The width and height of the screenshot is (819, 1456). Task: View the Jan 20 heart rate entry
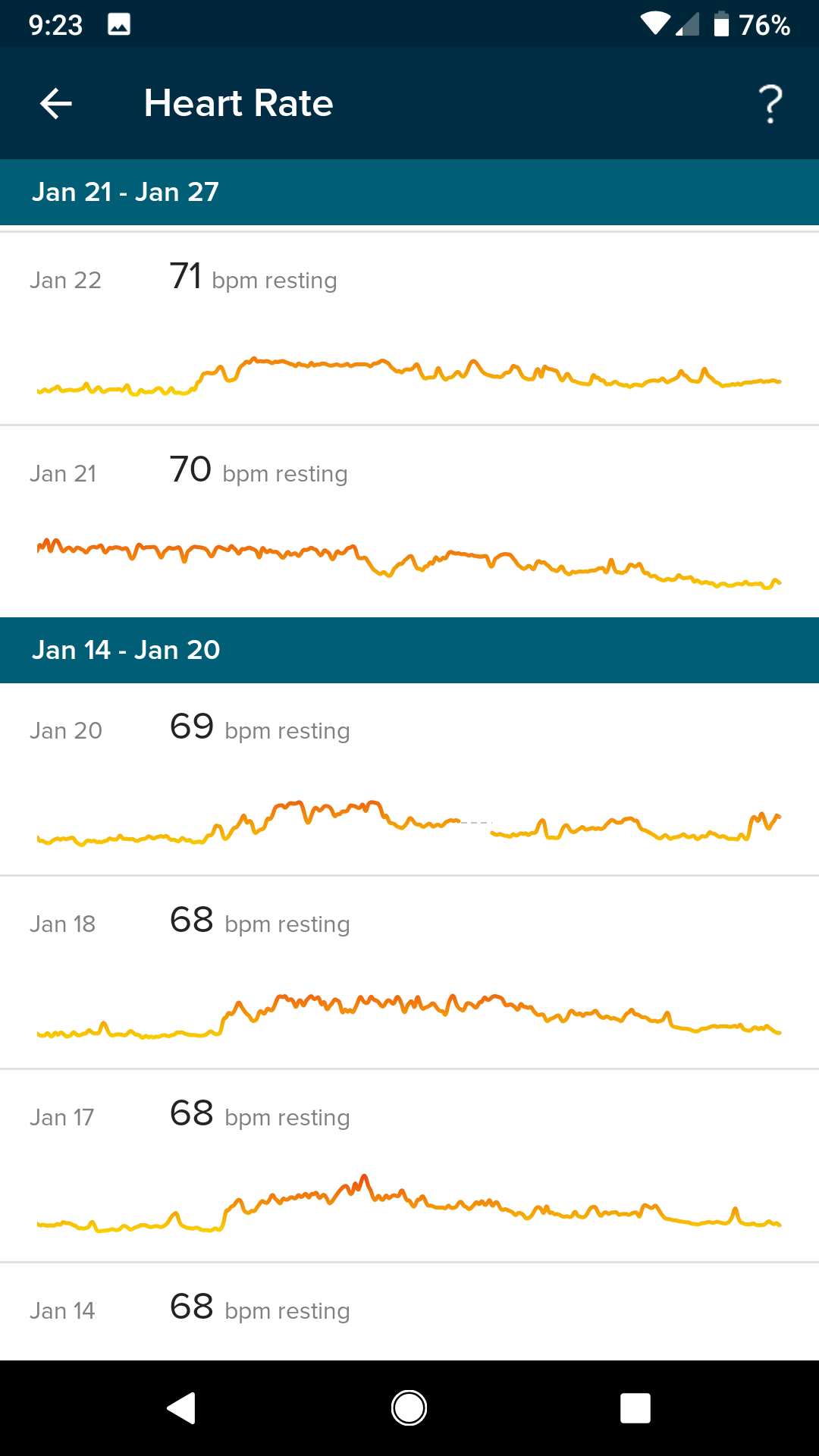[x=409, y=779]
